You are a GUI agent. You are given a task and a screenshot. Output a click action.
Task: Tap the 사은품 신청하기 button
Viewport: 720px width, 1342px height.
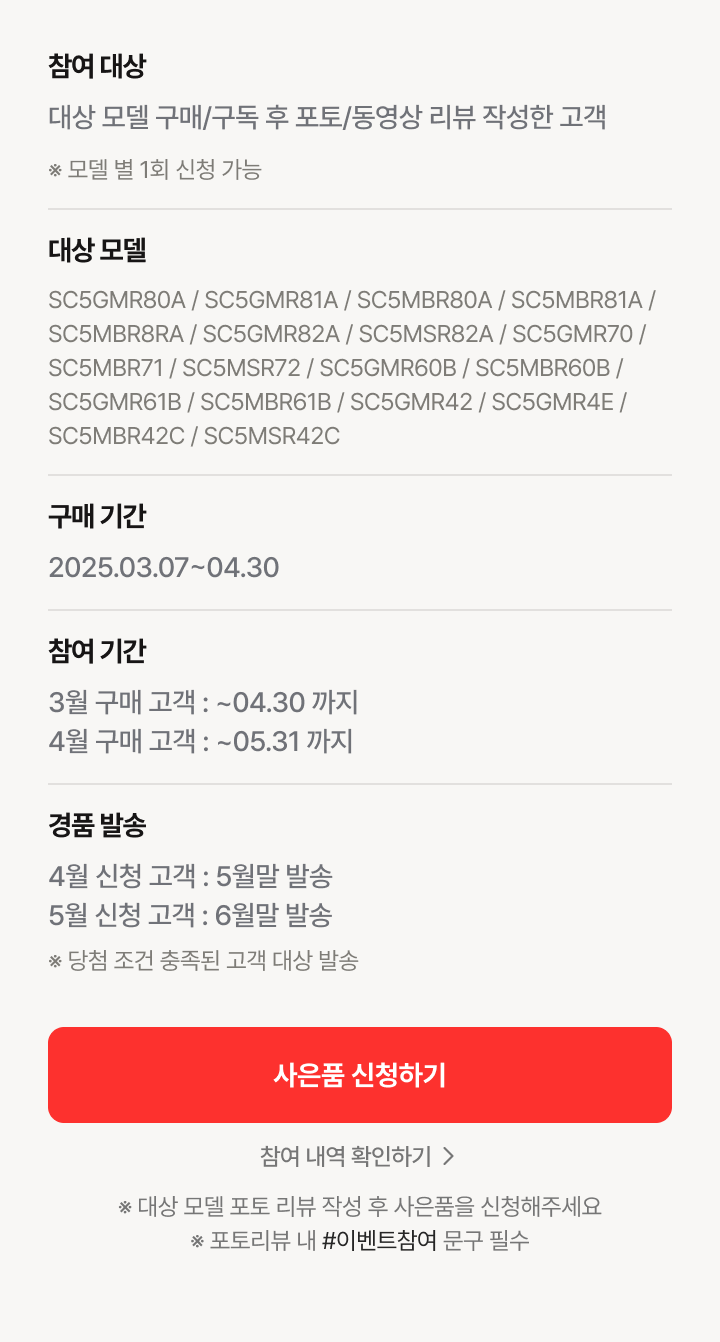pos(360,1075)
